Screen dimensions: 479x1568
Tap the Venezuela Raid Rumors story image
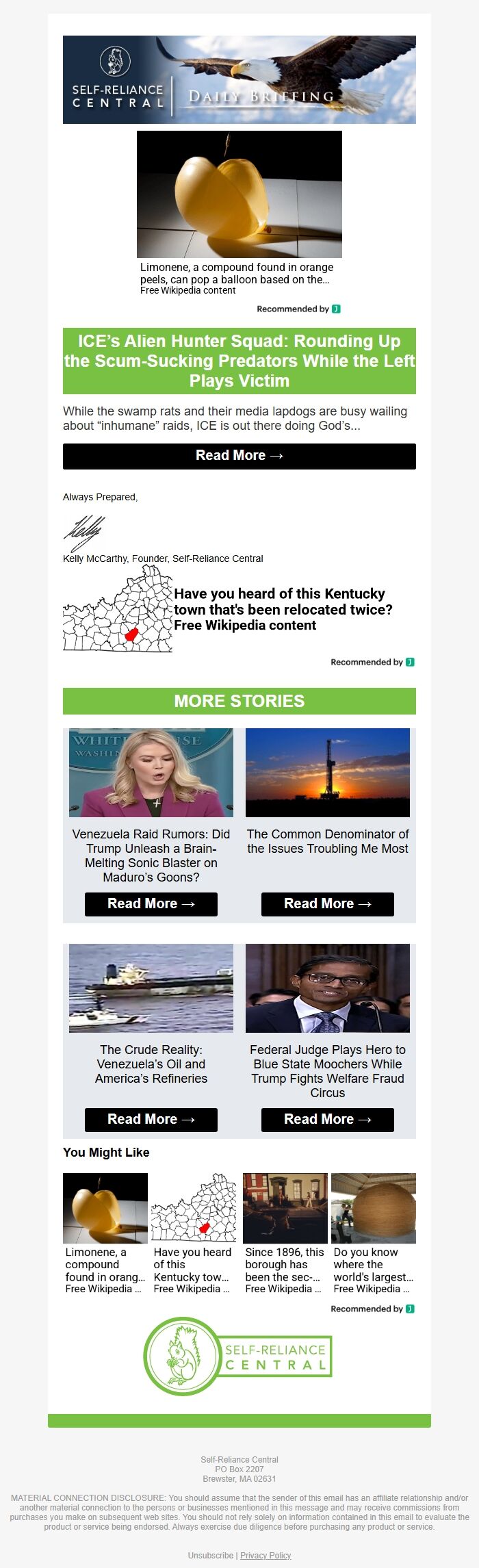click(151, 772)
